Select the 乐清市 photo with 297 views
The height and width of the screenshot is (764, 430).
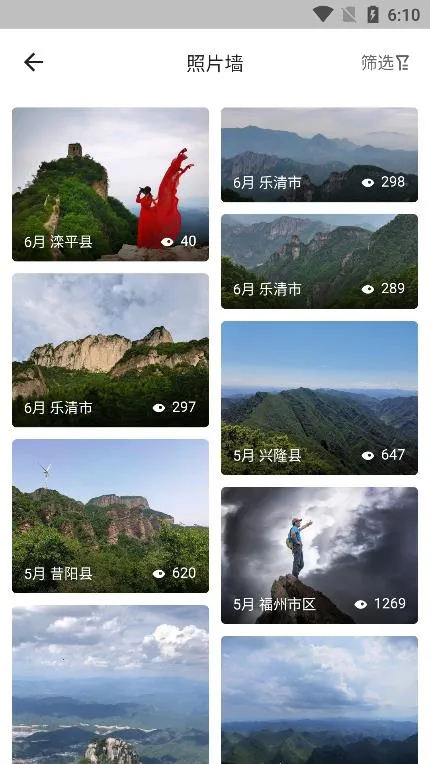pos(111,350)
